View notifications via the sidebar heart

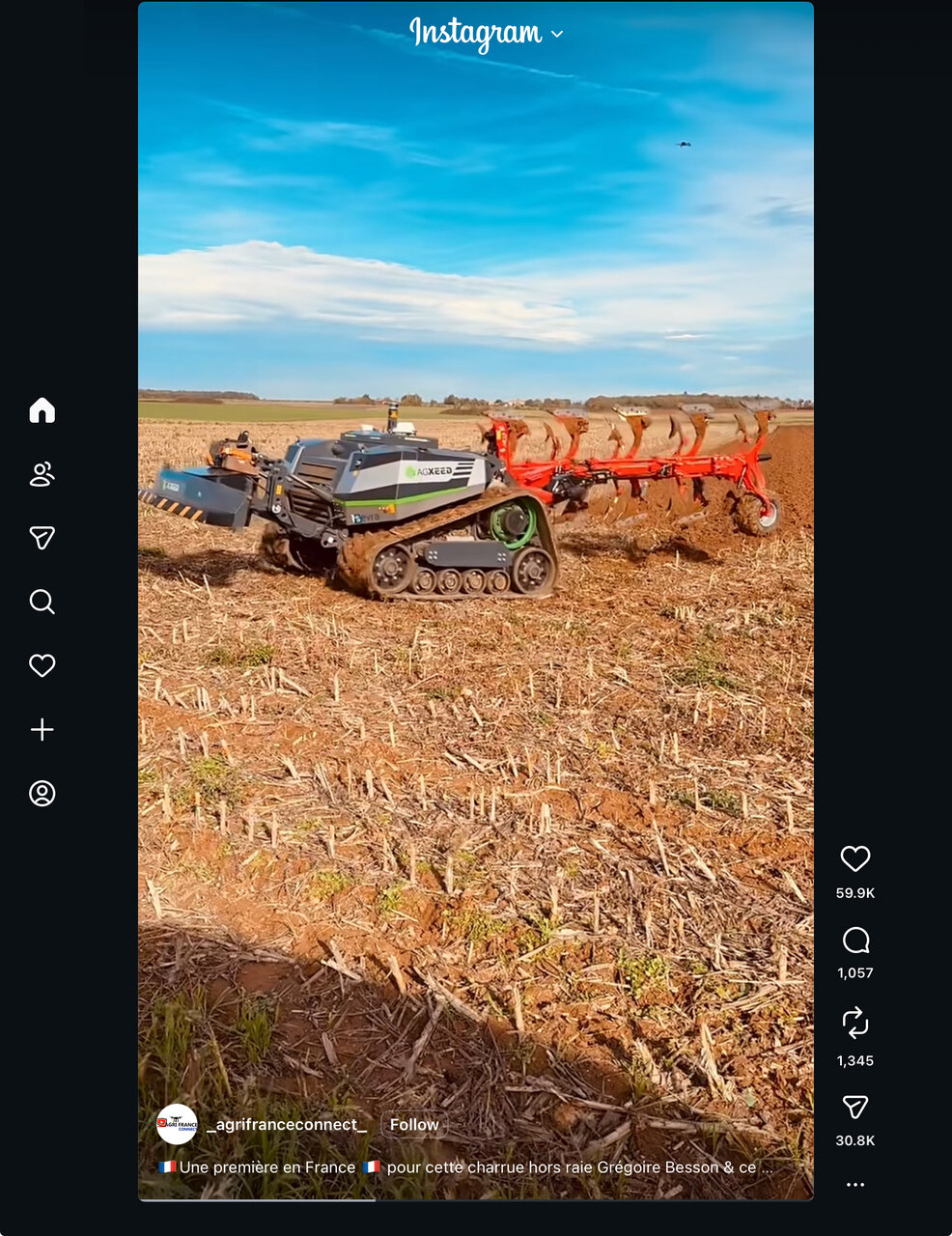[42, 665]
